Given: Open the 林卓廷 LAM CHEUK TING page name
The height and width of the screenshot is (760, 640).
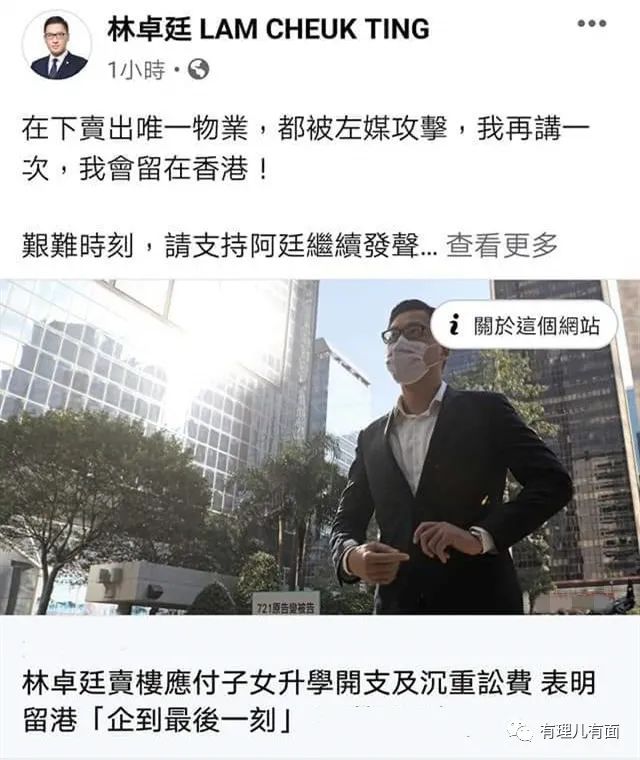Looking at the screenshot, I should click(x=268, y=29).
